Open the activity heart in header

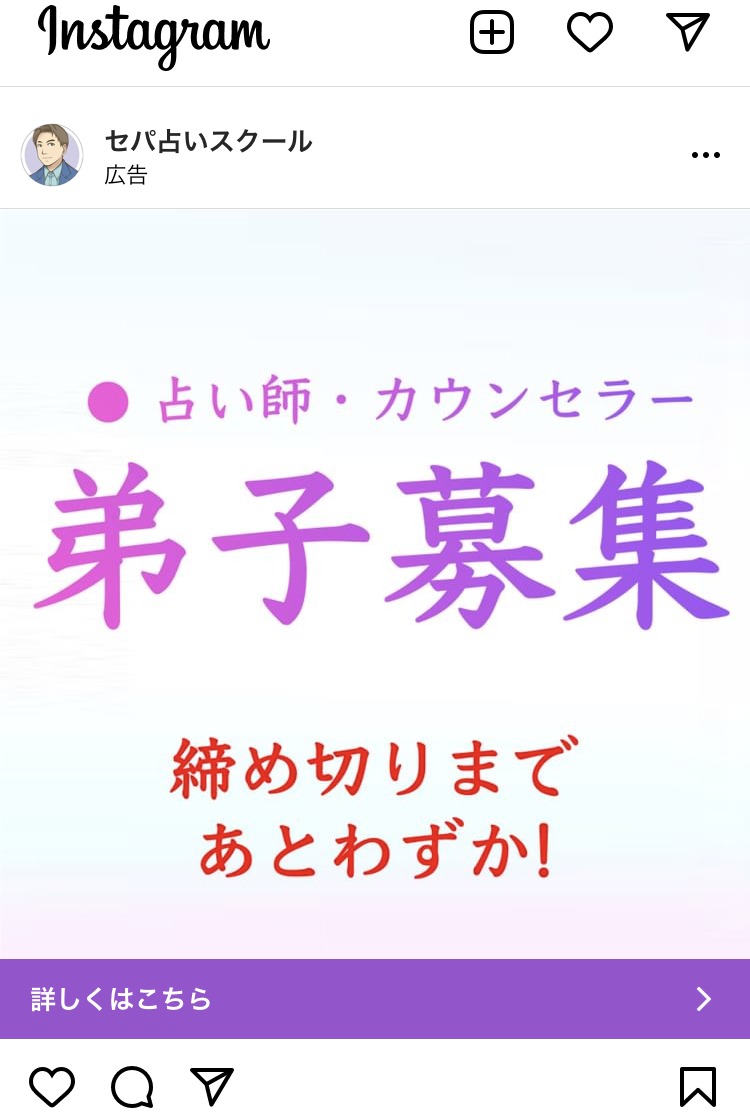(589, 33)
